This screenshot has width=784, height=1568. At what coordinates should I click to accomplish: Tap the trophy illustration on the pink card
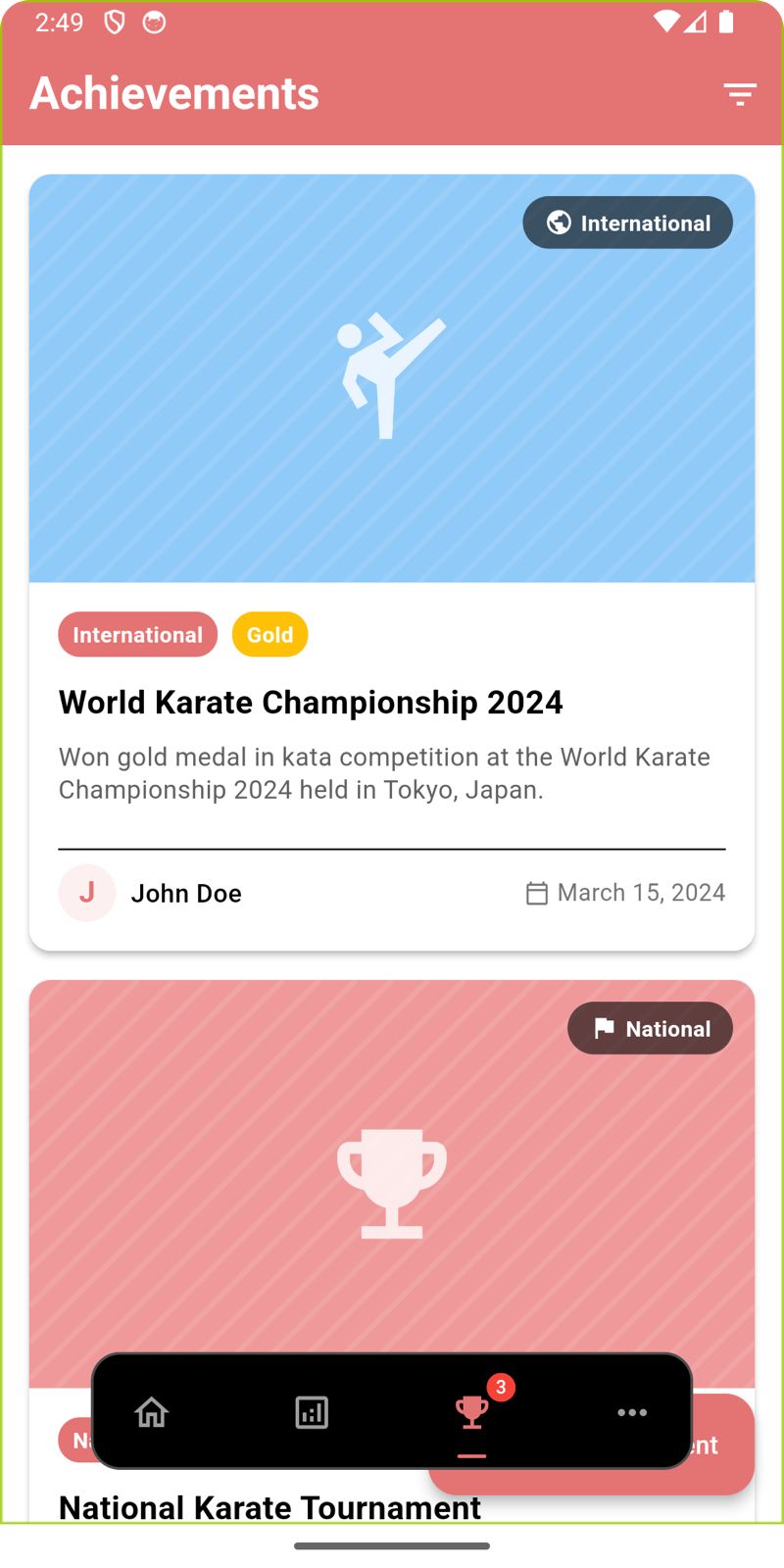tap(392, 1182)
